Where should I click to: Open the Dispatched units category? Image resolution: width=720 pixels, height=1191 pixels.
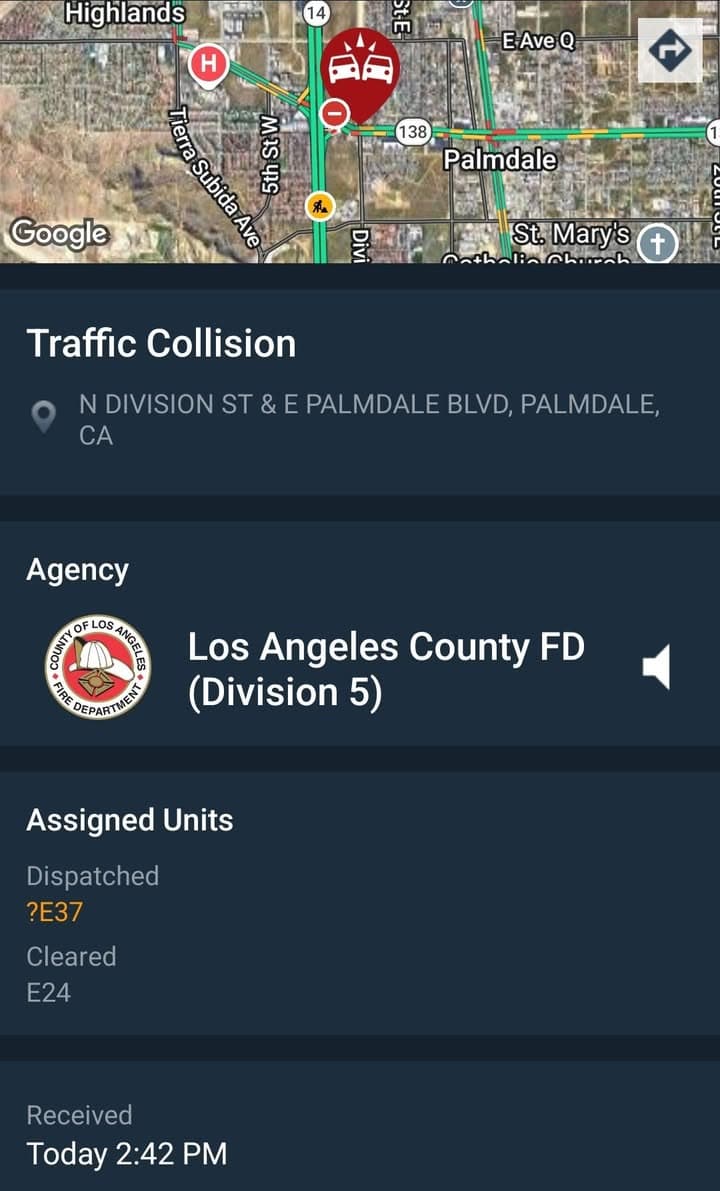92,876
